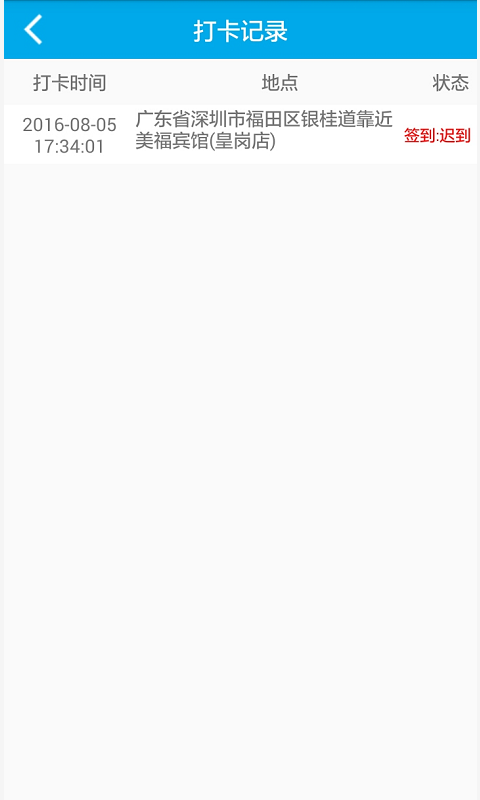Open the 2016-08-05 17:34:01 check-in record
480x800 pixels.
pyautogui.click(x=240, y=134)
